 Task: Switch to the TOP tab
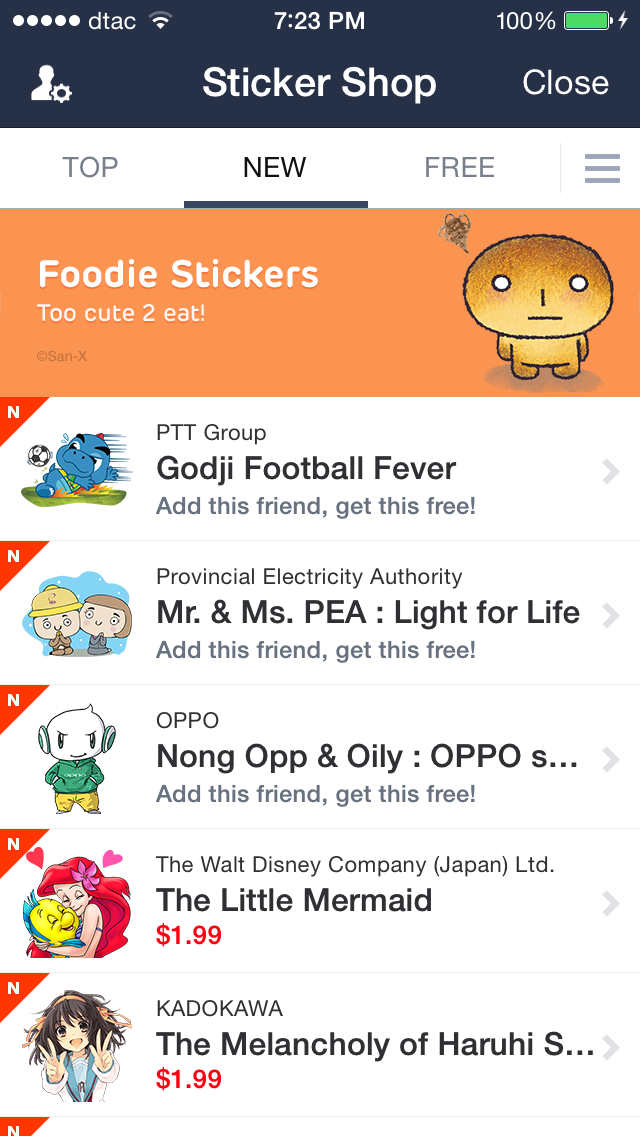click(x=90, y=168)
